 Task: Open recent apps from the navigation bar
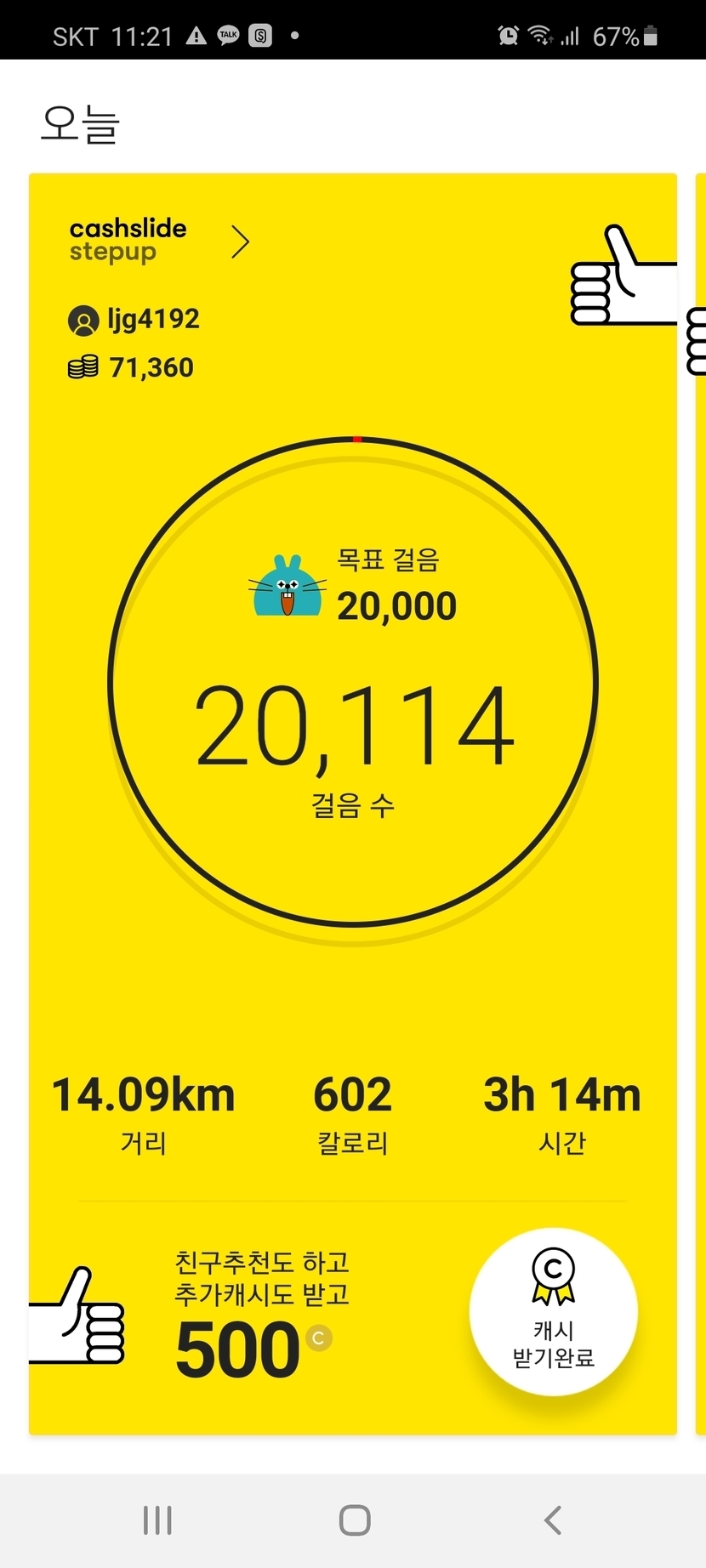tap(157, 1520)
